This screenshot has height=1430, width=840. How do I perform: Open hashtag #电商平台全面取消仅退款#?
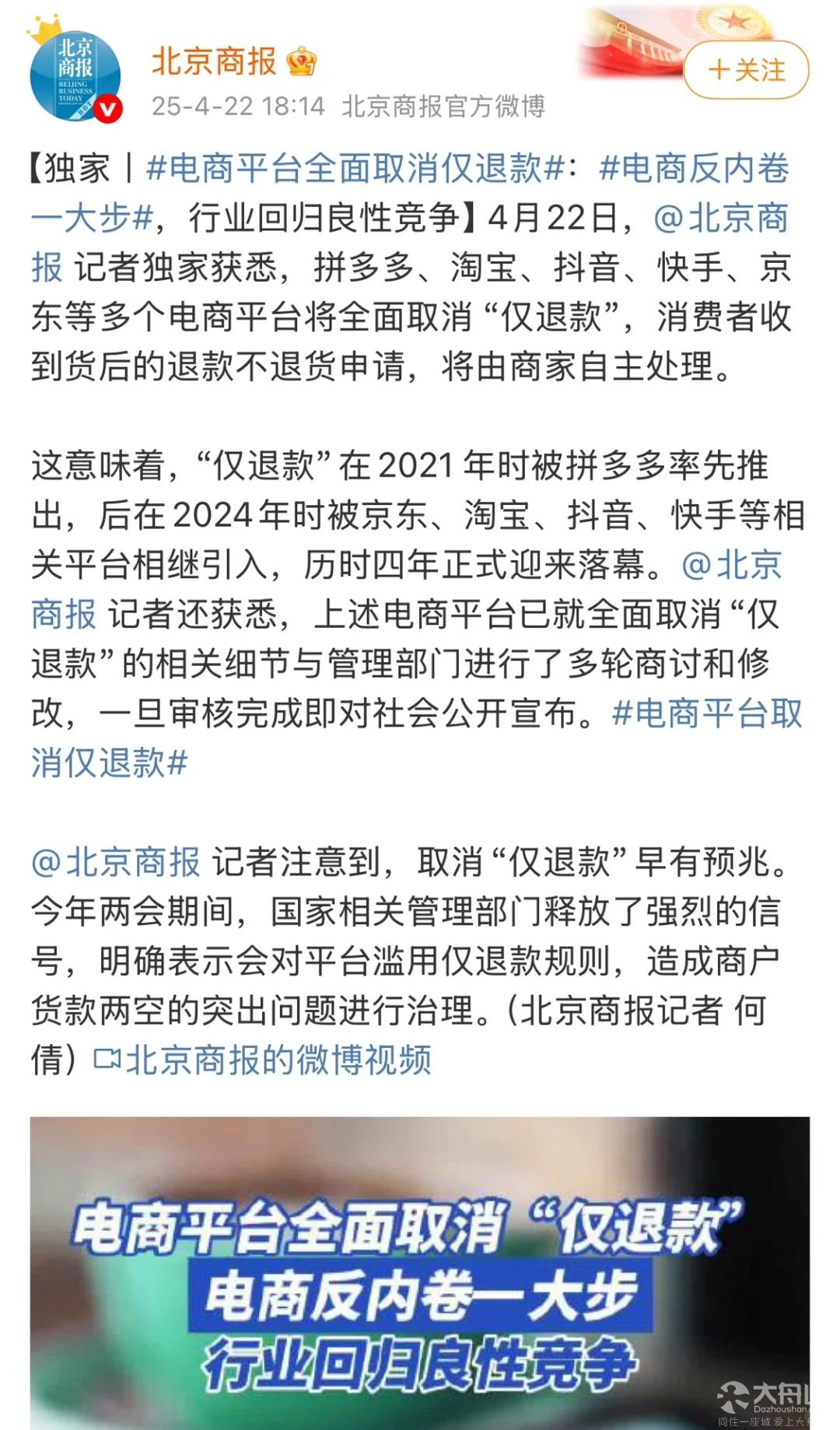[355, 168]
